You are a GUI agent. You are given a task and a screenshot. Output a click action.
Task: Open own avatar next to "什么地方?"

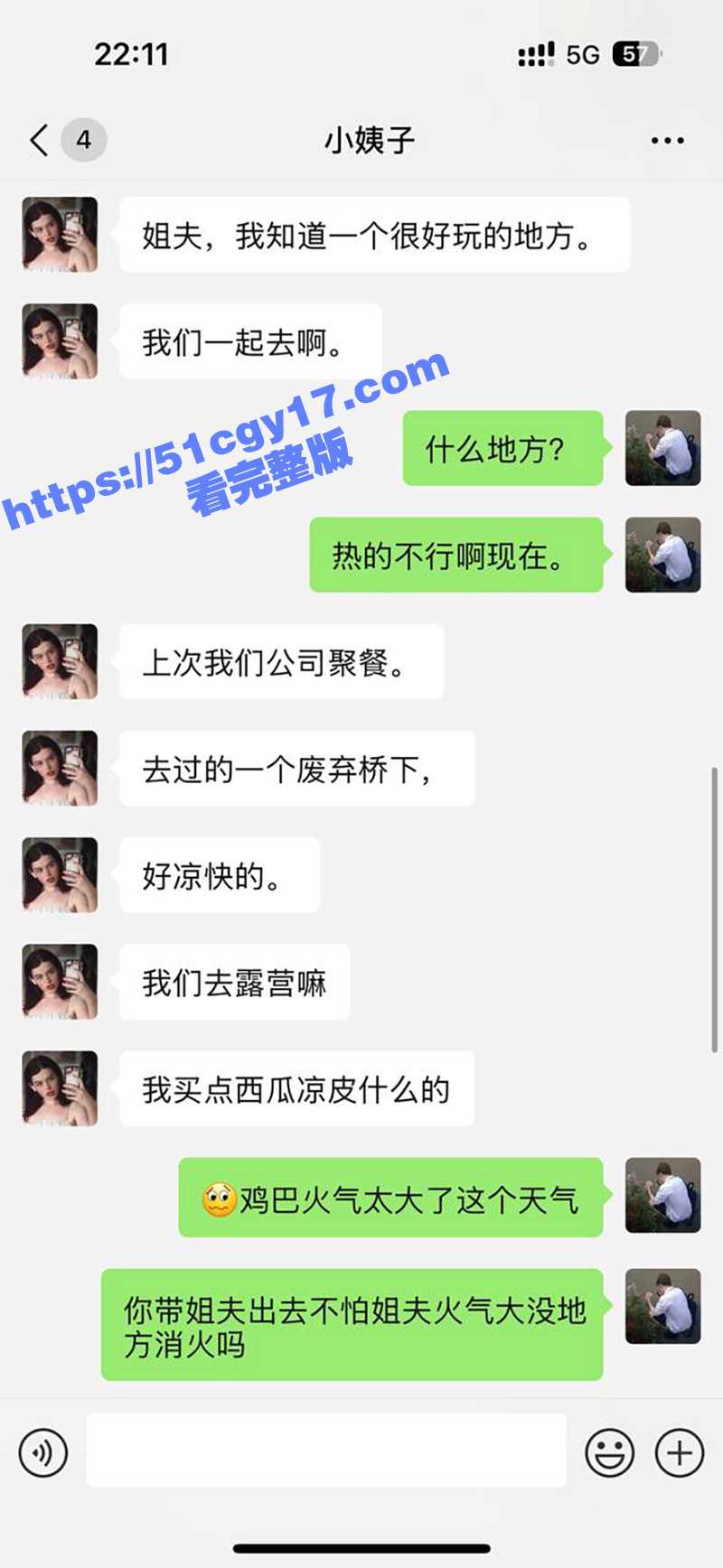click(x=662, y=448)
